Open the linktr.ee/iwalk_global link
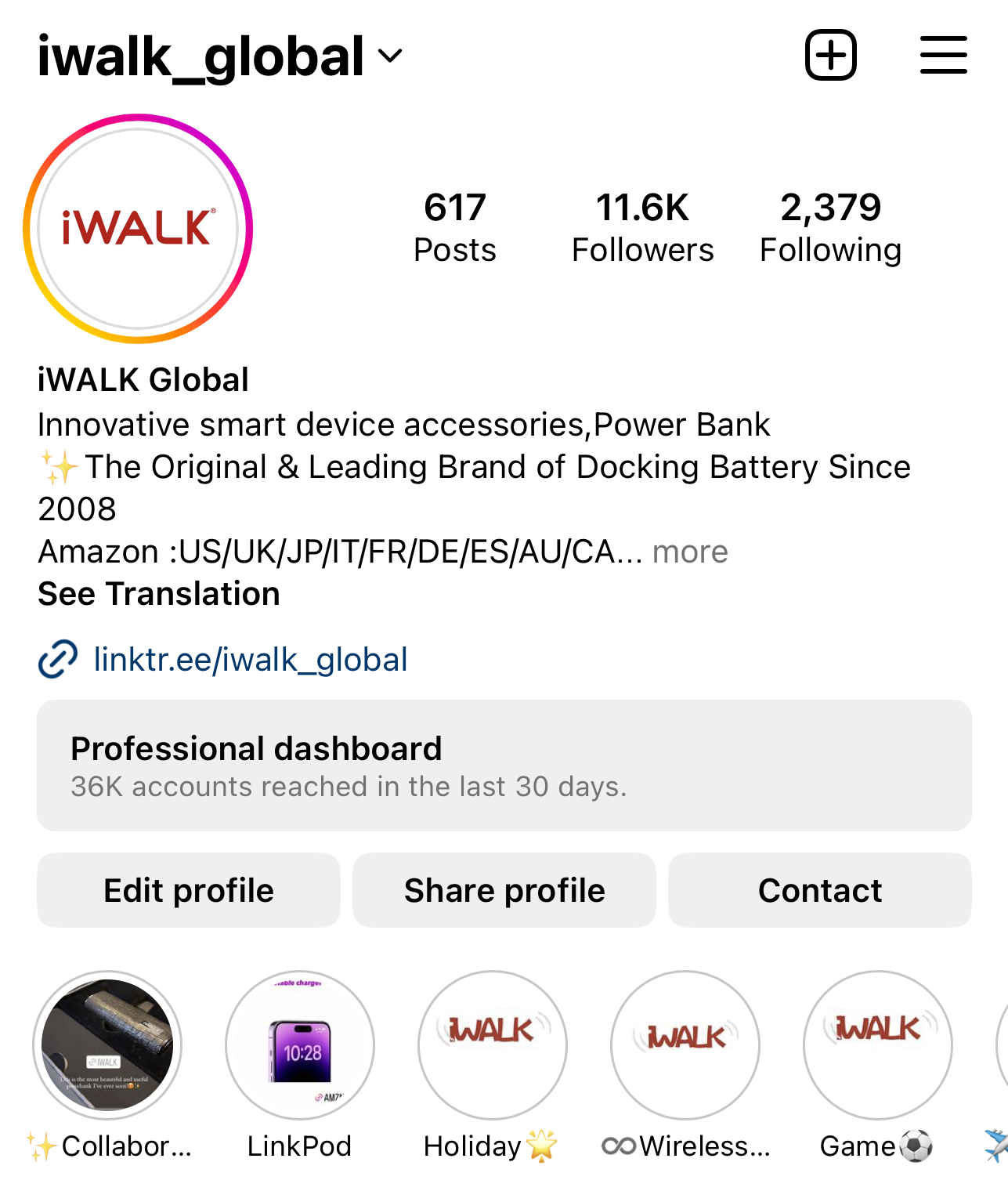 point(249,659)
